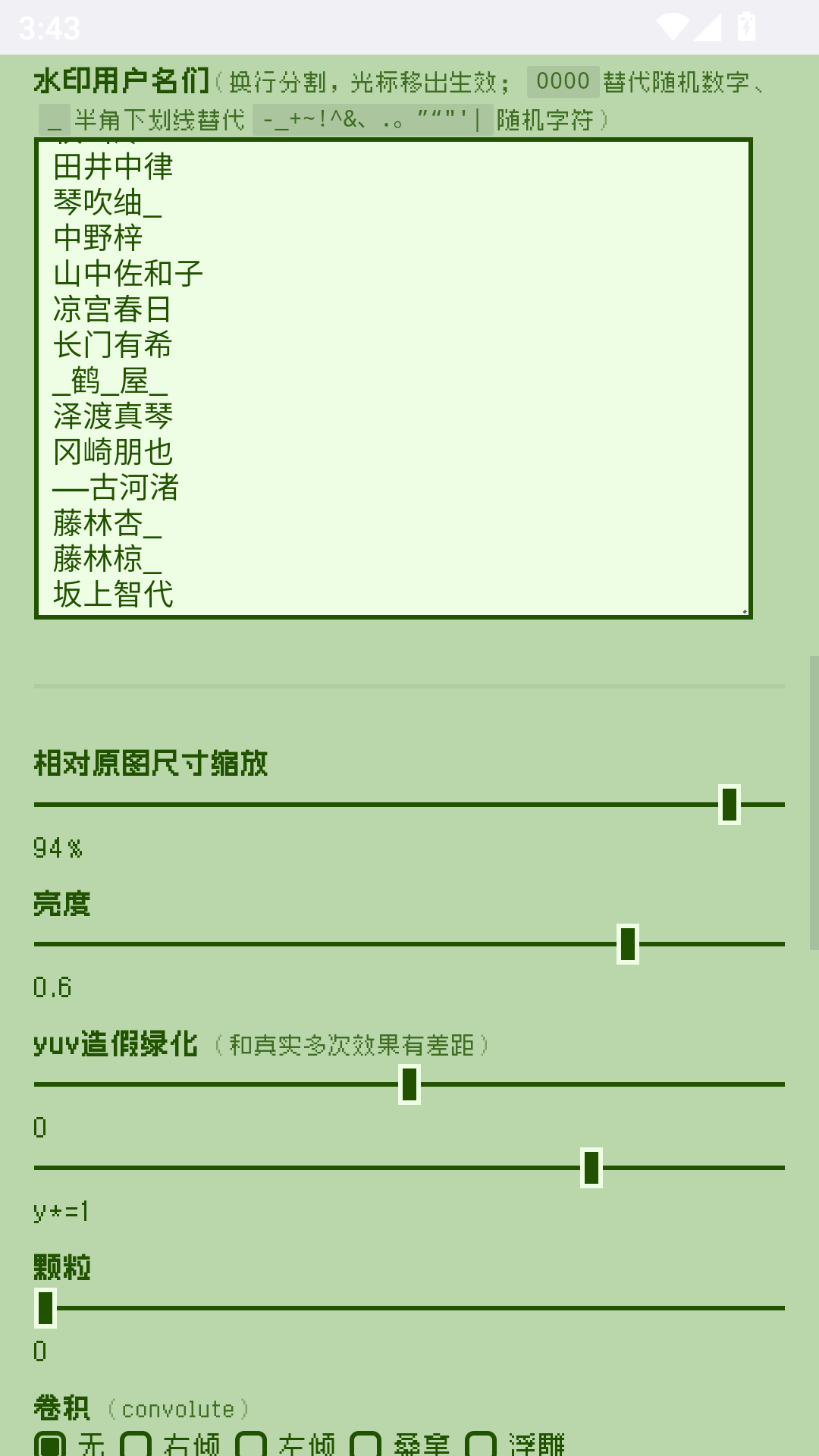Select the 浮雕 convolution option
This screenshot has width=819, height=1456.
(480, 1445)
